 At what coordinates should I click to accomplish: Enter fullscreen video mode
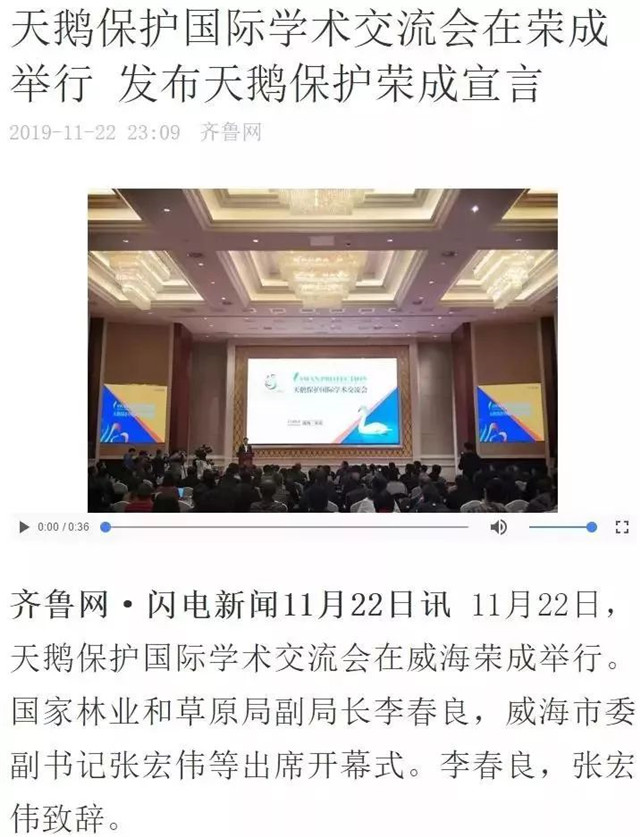[621, 527]
